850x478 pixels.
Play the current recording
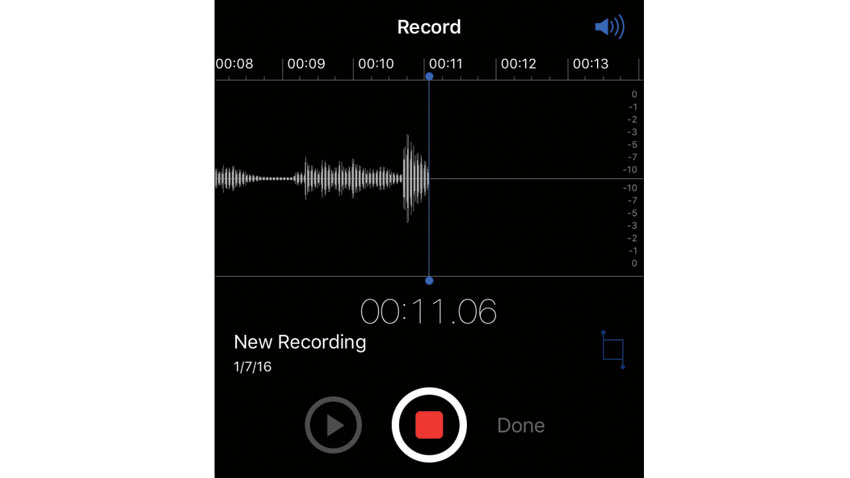pos(333,425)
